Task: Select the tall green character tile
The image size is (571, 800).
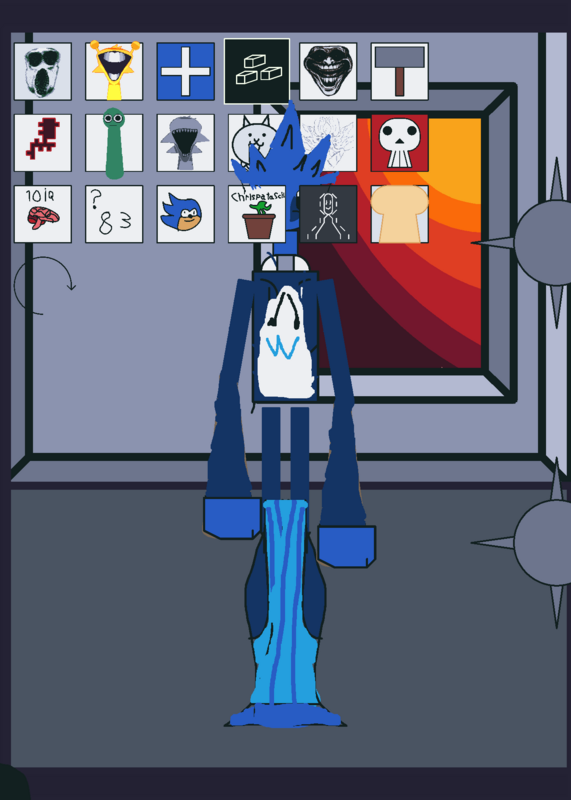Action: coord(114,143)
